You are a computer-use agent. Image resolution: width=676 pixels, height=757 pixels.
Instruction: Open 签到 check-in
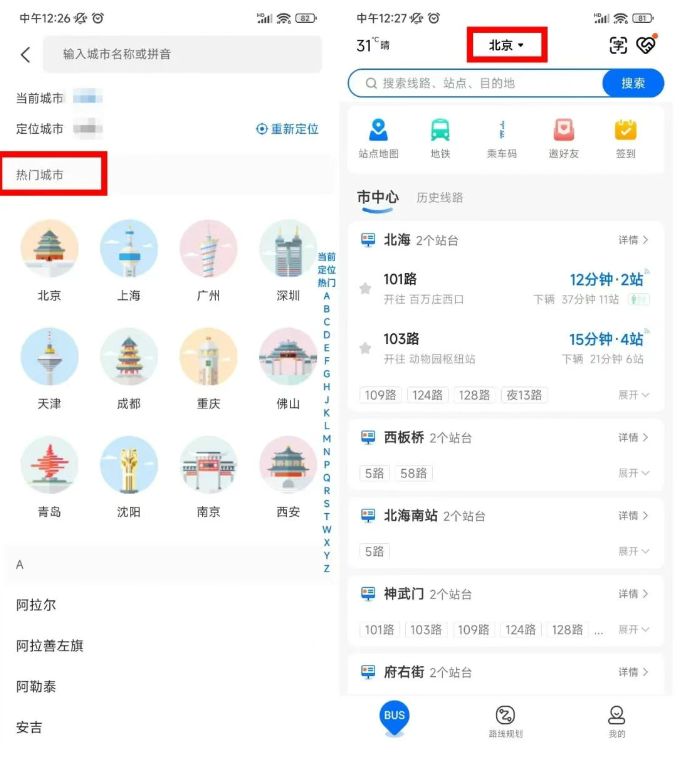[625, 138]
